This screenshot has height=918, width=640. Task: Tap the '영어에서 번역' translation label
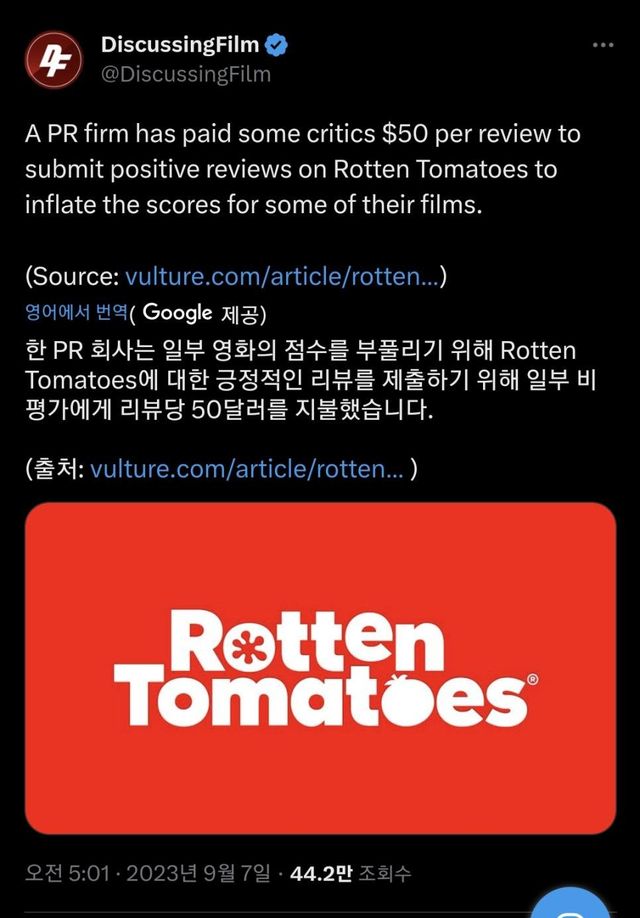pyautogui.click(x=76, y=312)
